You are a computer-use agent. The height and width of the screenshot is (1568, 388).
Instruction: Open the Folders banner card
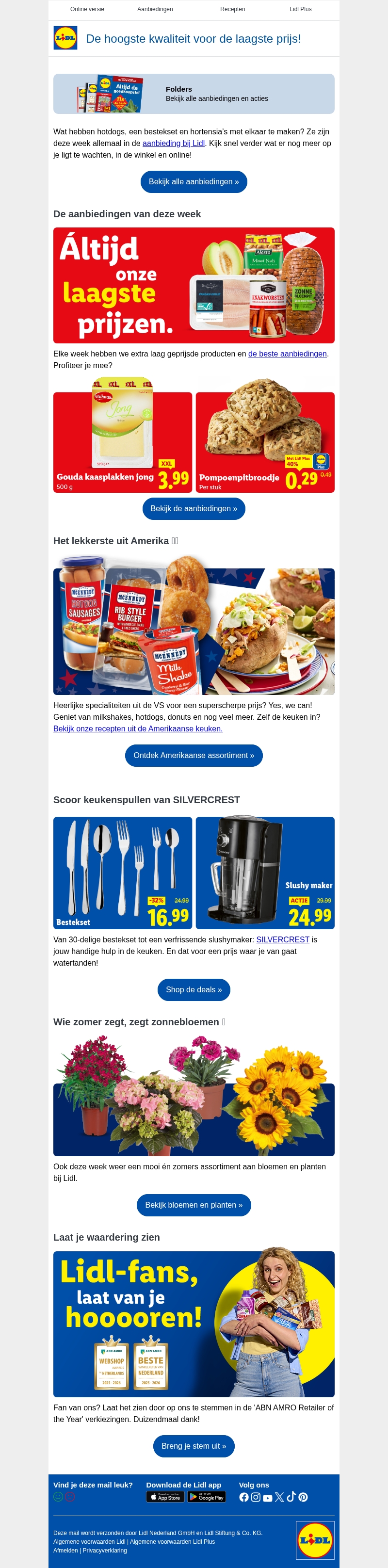click(x=194, y=94)
